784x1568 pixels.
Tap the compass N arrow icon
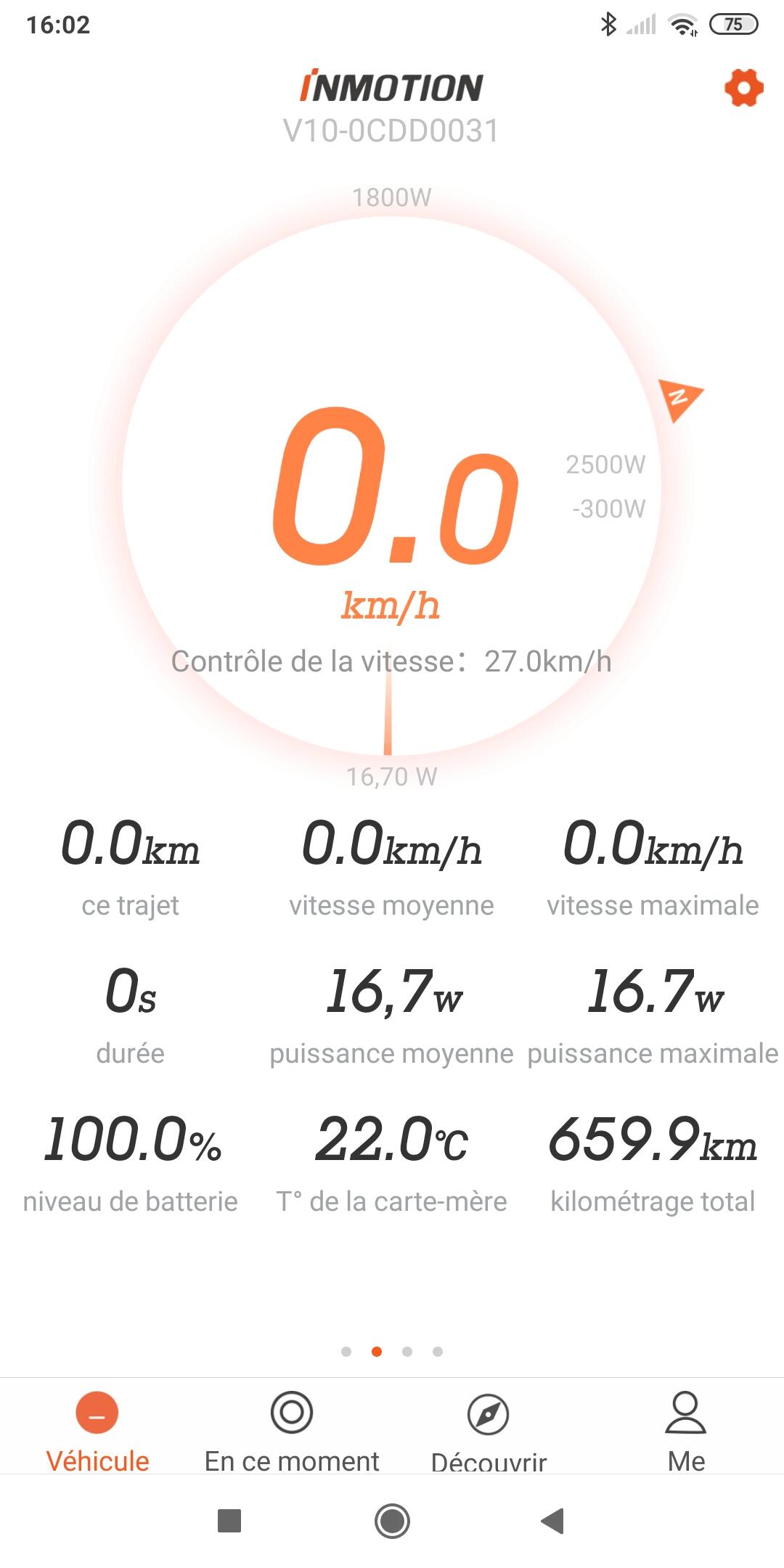tap(679, 399)
